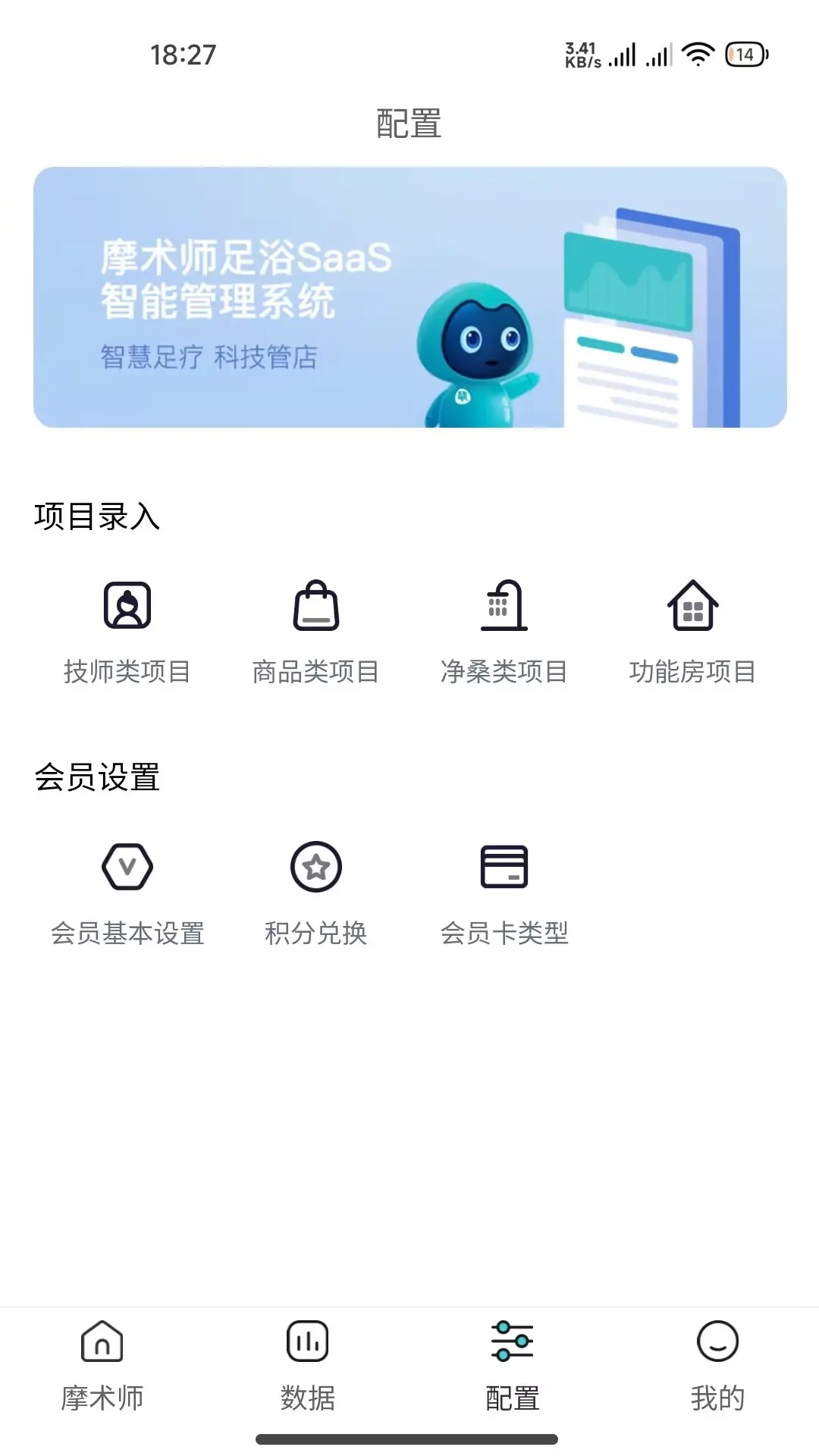Screen dimensions: 819x1456
Task: Tap the 项目录入 section heading
Action: pos(99,516)
